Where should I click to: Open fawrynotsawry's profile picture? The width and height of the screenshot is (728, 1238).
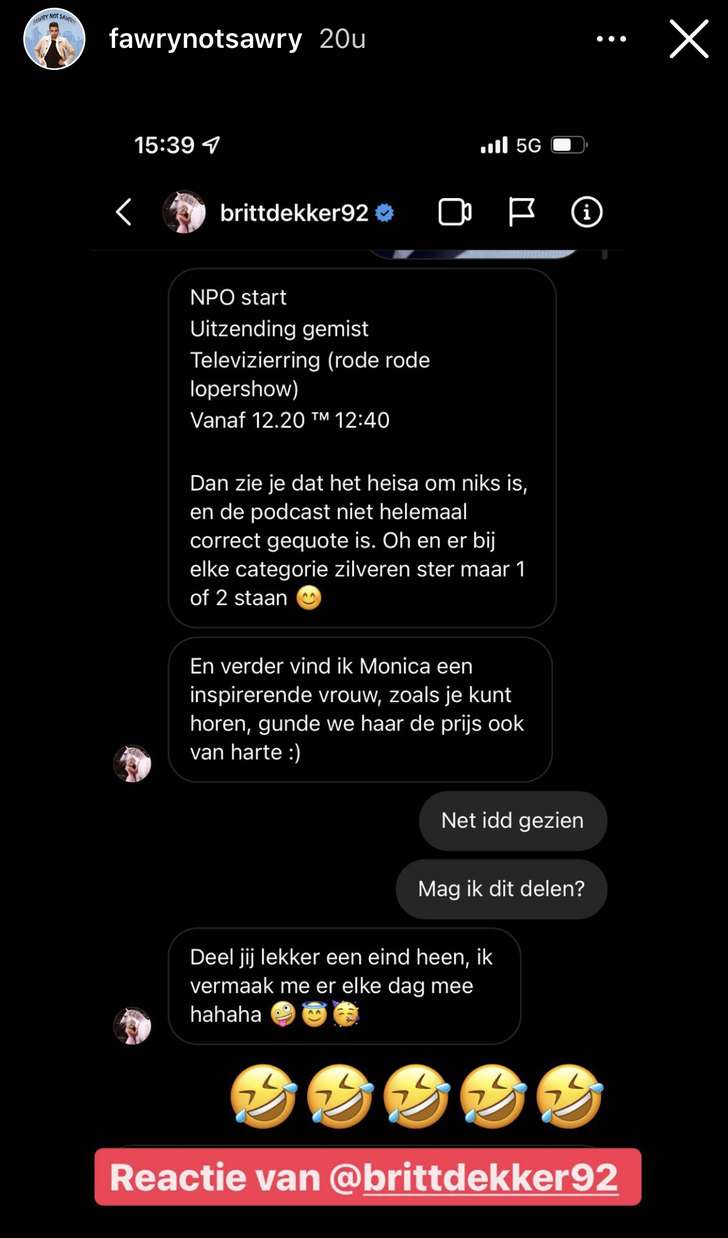(54, 39)
